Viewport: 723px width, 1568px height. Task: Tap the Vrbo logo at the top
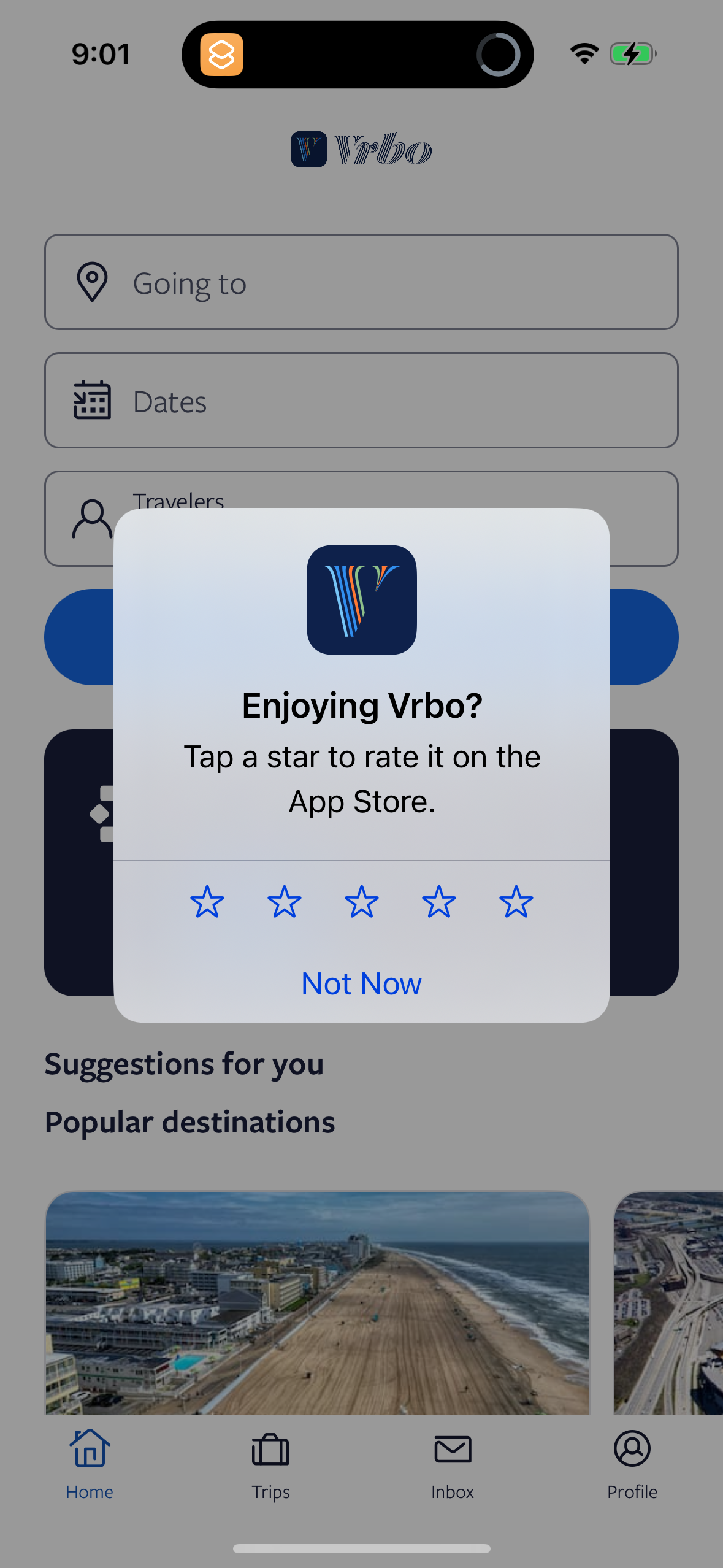click(361, 149)
